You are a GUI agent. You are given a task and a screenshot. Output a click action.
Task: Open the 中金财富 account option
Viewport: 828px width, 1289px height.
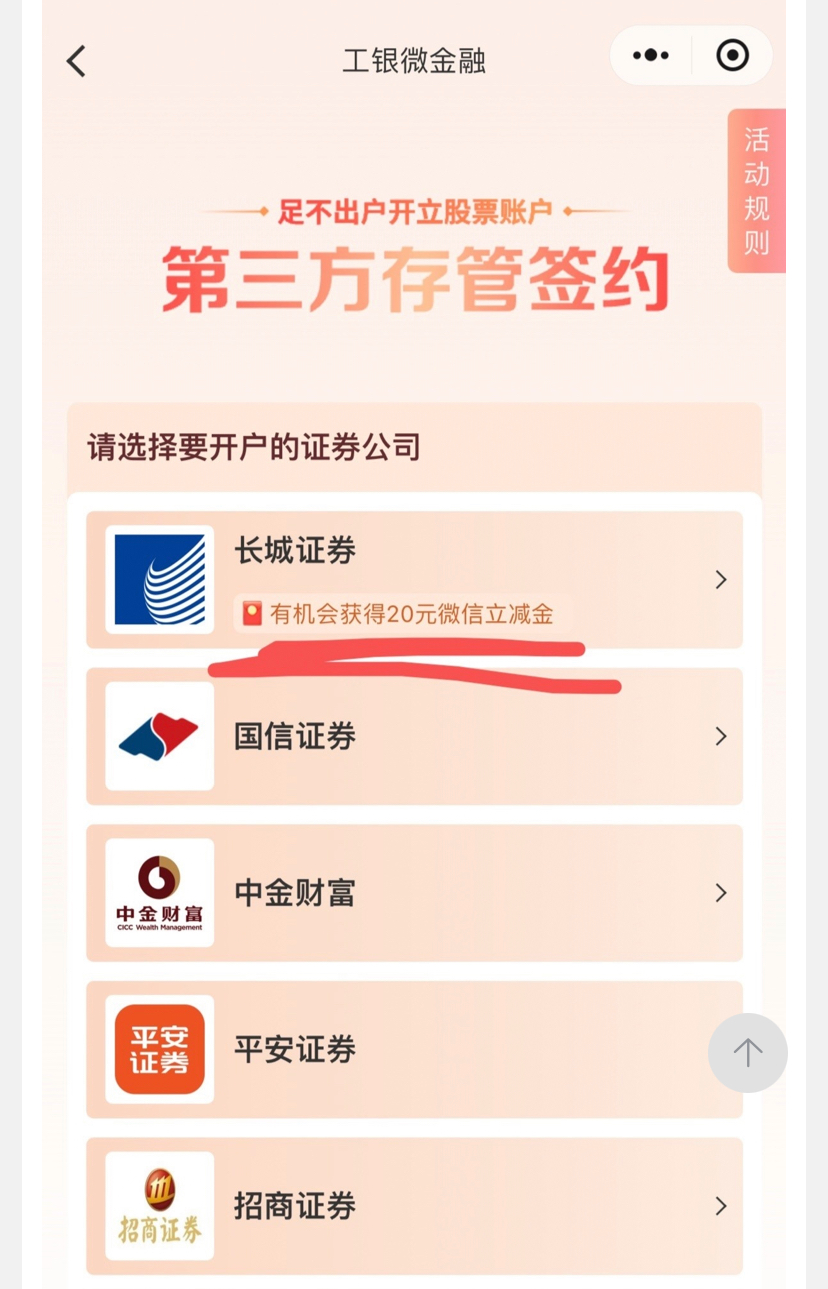[414, 893]
